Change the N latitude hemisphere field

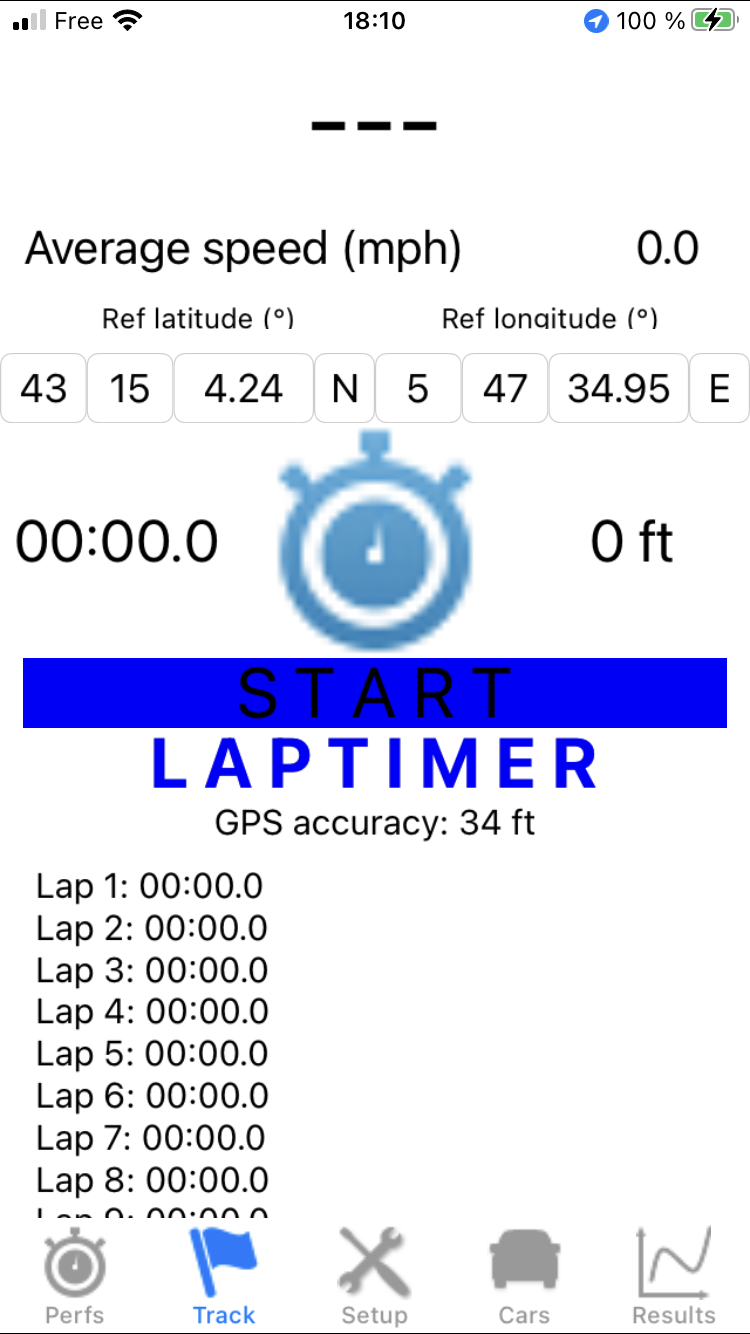345,388
